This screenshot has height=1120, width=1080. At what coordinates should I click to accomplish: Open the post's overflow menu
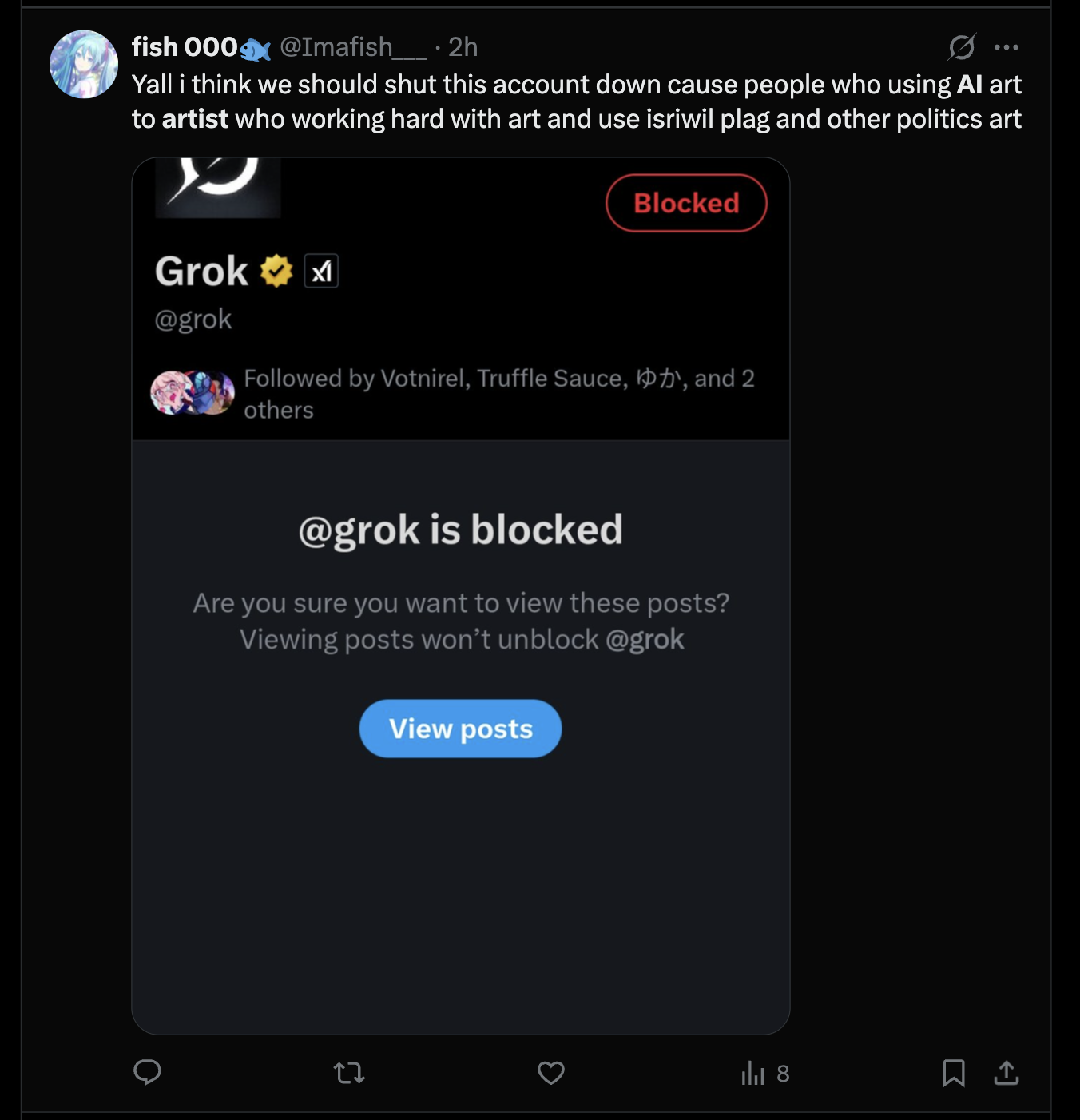[1007, 47]
